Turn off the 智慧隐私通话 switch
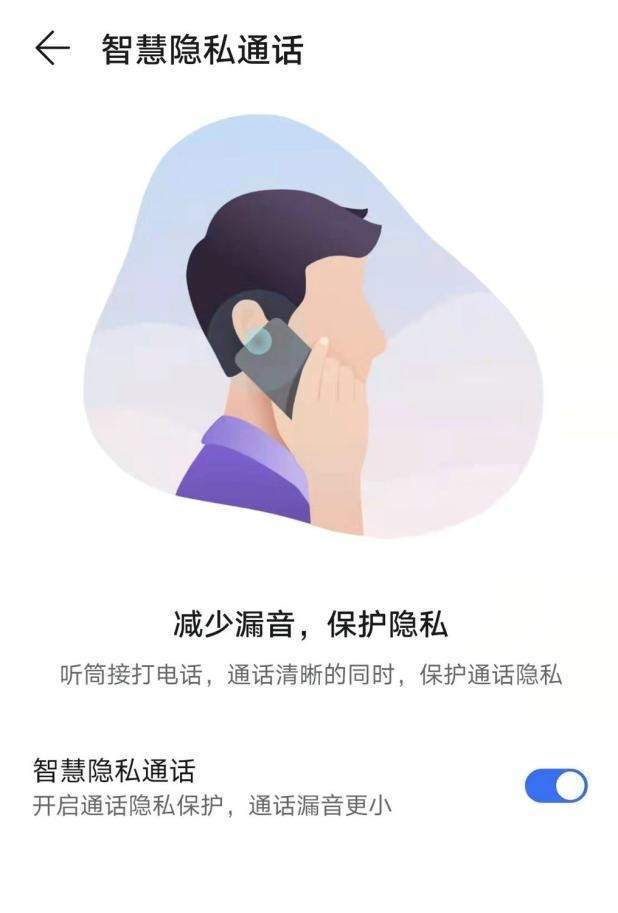Screen dimensions: 618x913 [556, 786]
